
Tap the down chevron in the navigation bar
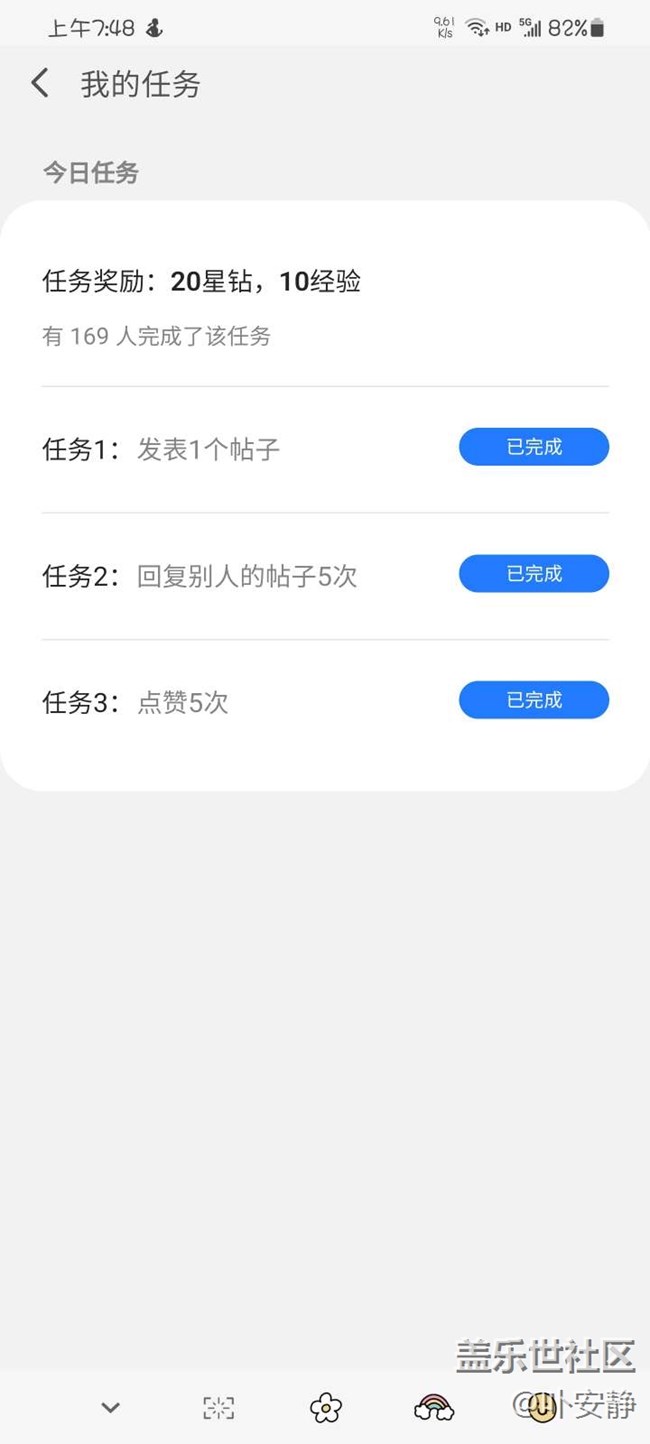coord(111,1408)
